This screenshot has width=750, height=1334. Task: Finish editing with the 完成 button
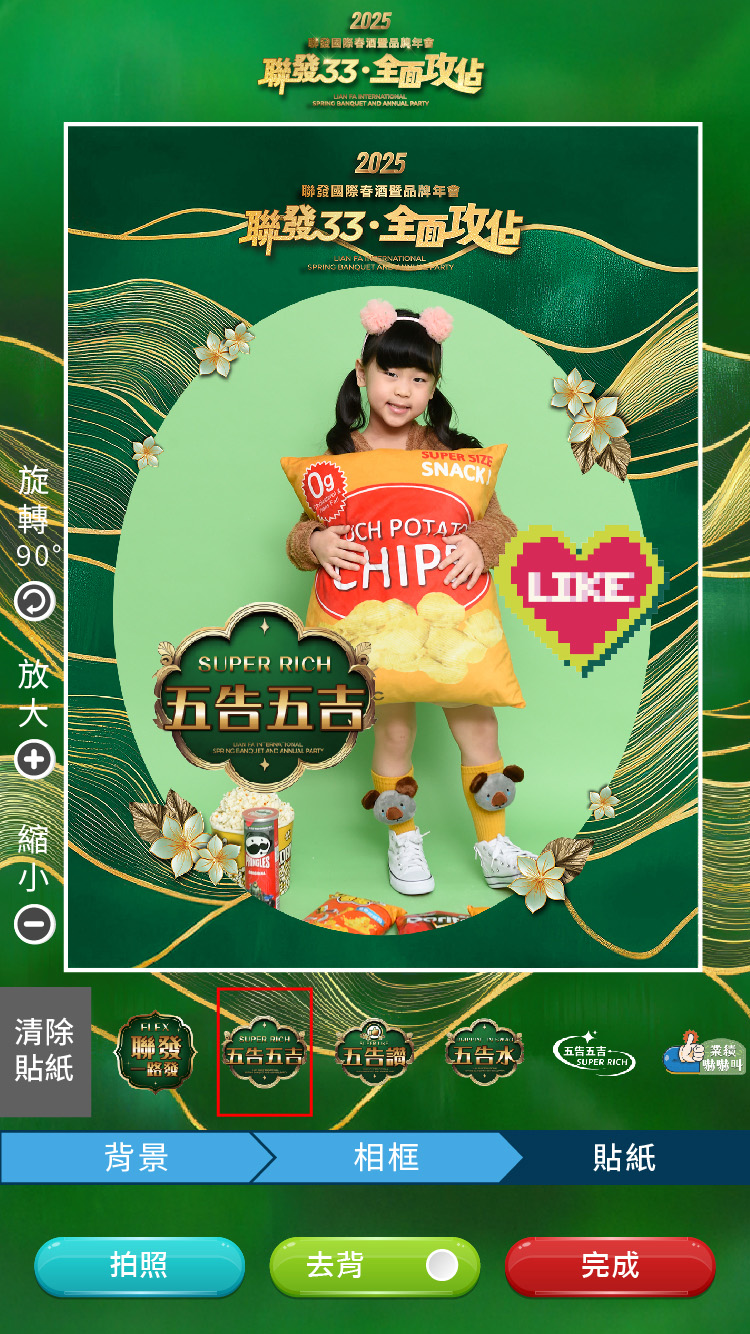pyautogui.click(x=610, y=1266)
